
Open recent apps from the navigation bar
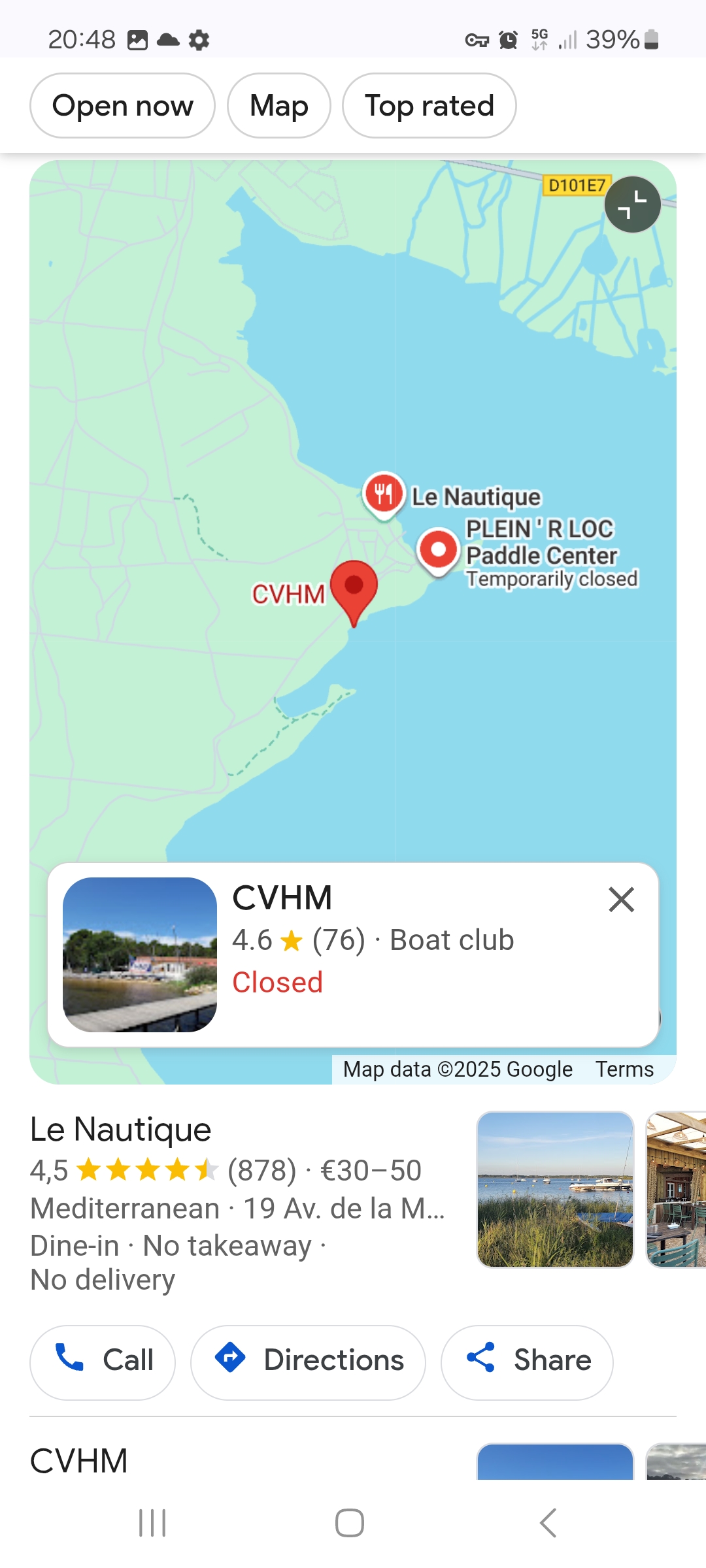click(152, 1523)
